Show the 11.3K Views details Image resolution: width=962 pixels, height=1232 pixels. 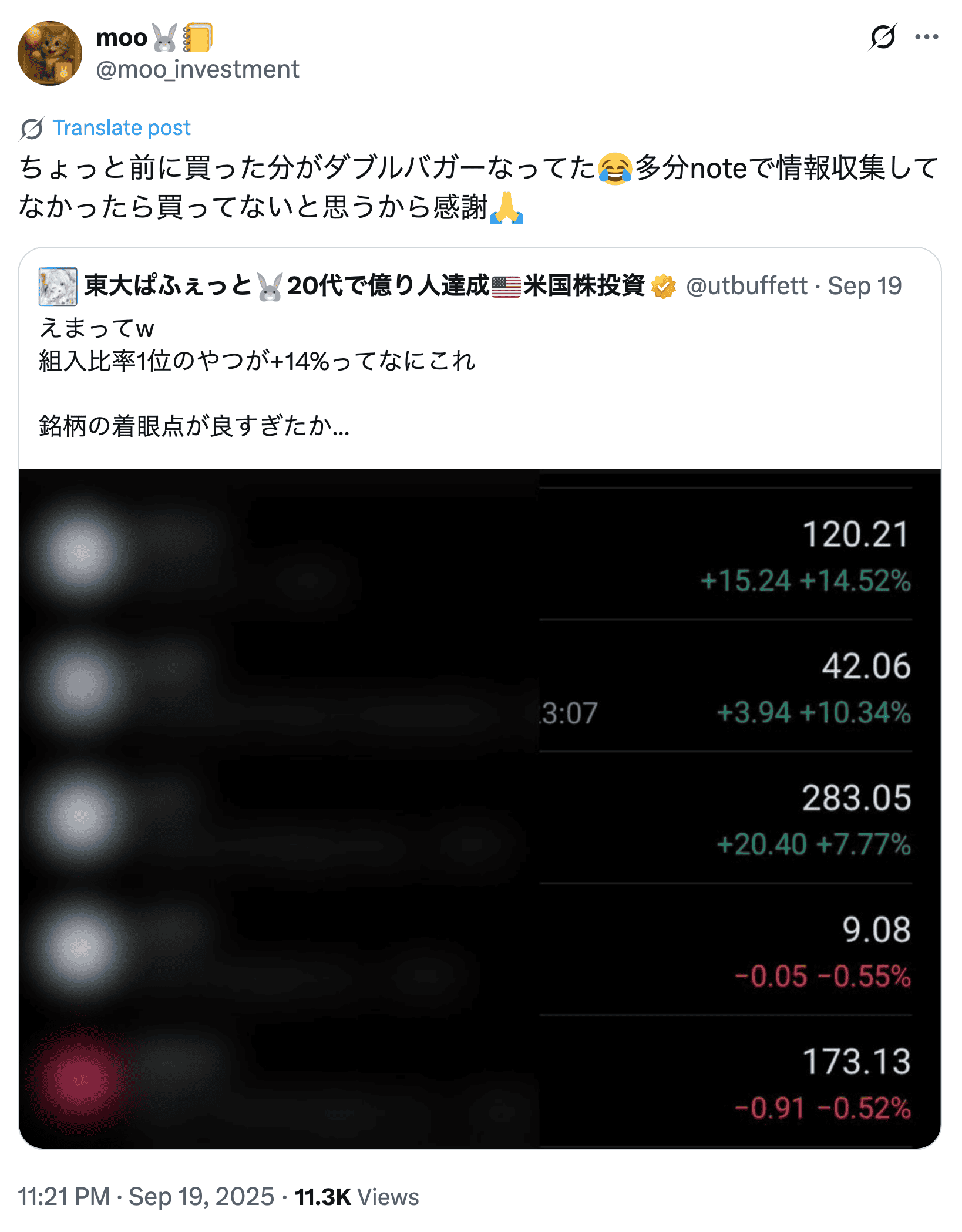click(x=356, y=1197)
